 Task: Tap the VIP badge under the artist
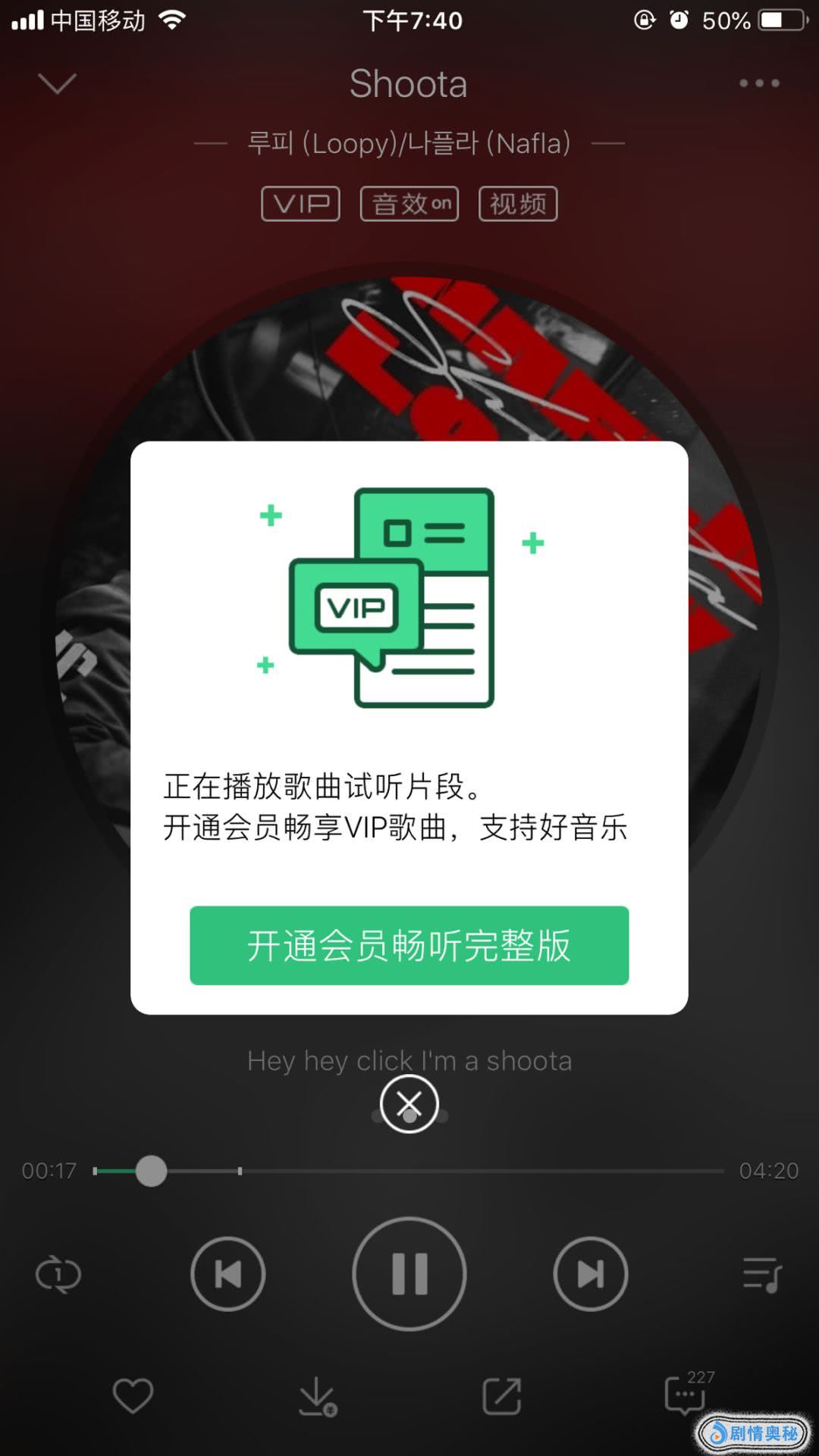pyautogui.click(x=300, y=204)
